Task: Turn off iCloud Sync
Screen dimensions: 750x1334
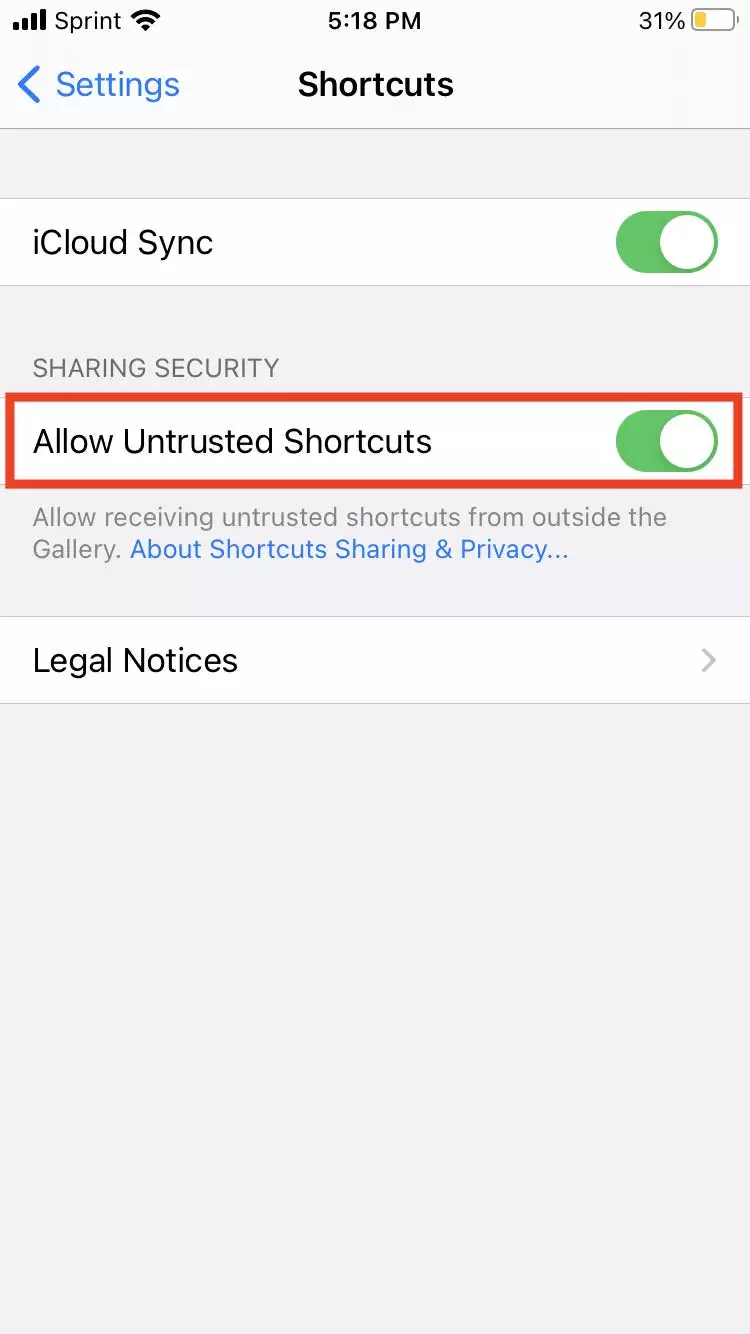Action: pyautogui.click(x=666, y=242)
